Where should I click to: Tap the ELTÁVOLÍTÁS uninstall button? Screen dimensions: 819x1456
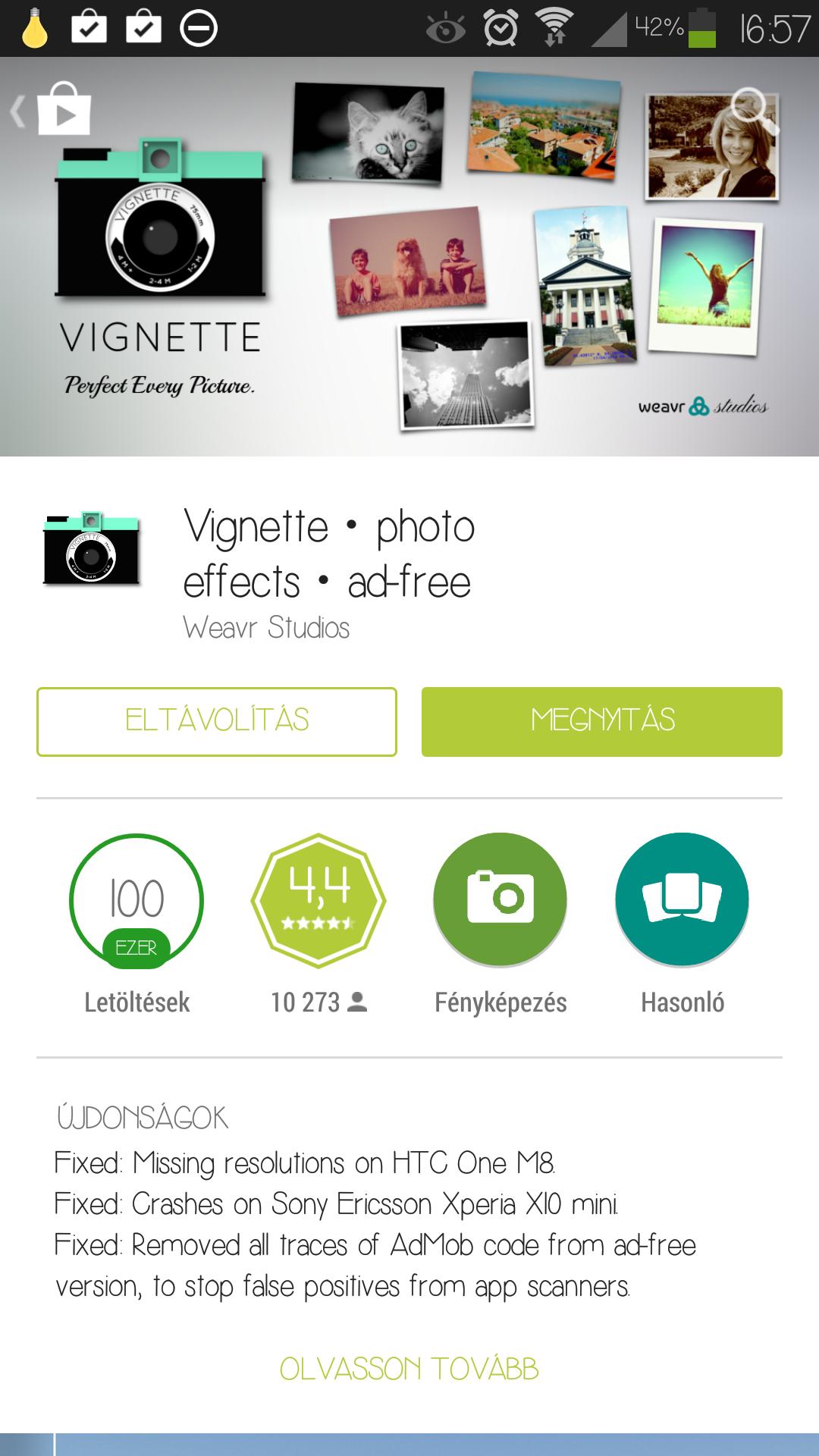[x=217, y=721]
